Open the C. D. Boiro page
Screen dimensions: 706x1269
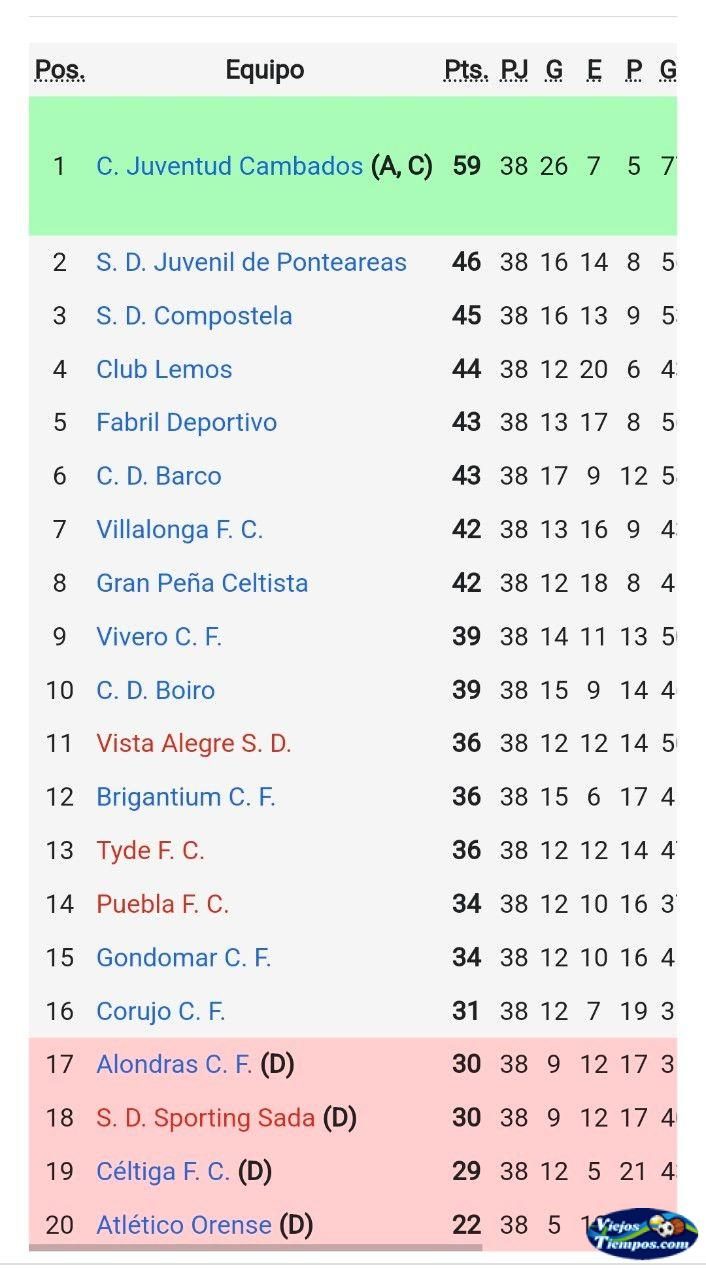(x=155, y=690)
